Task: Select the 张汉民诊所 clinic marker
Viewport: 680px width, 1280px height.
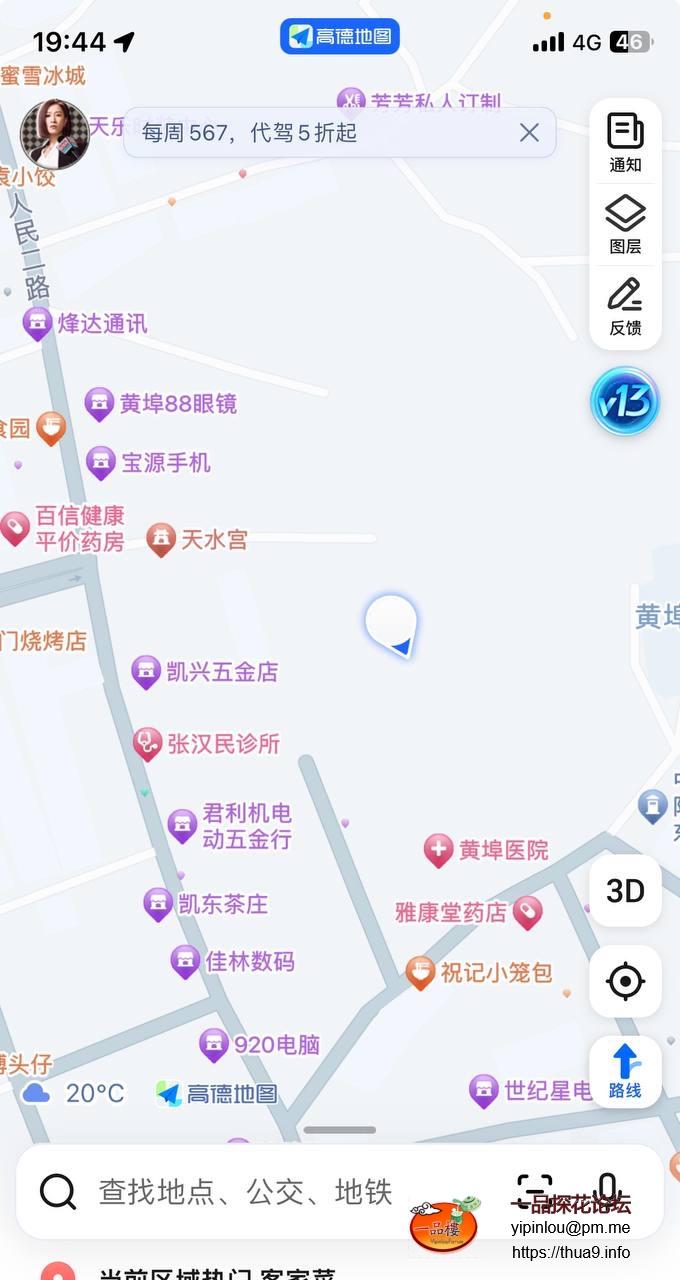Action: [x=148, y=744]
